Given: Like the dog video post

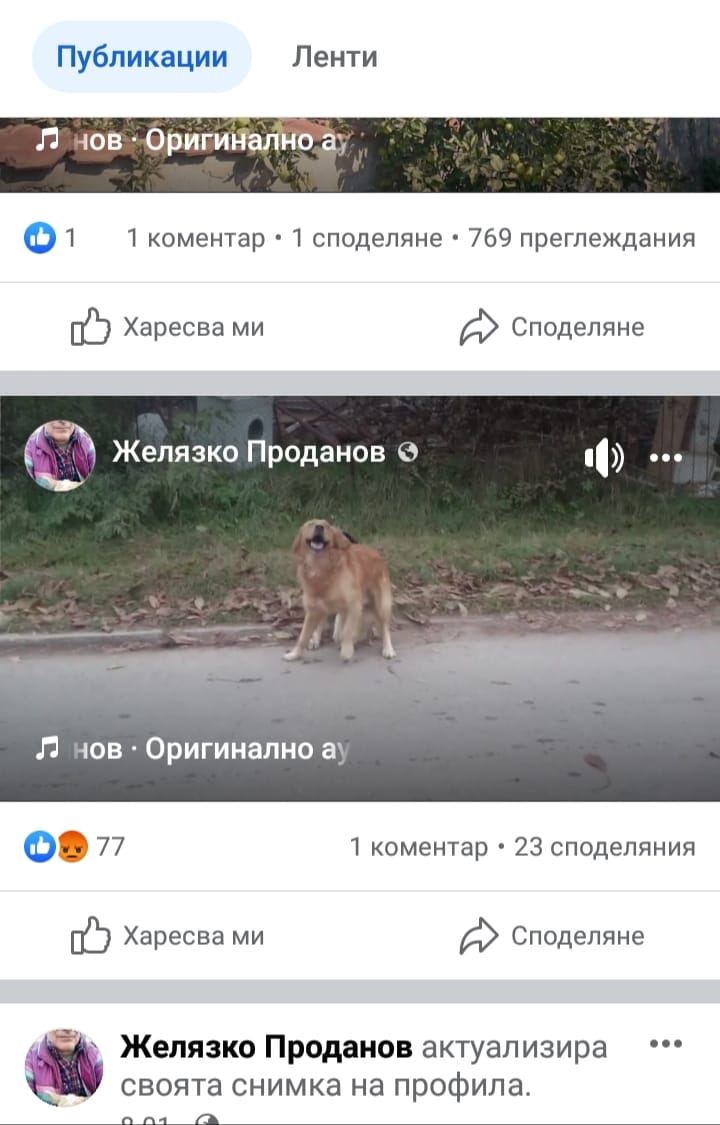Looking at the screenshot, I should (x=168, y=936).
